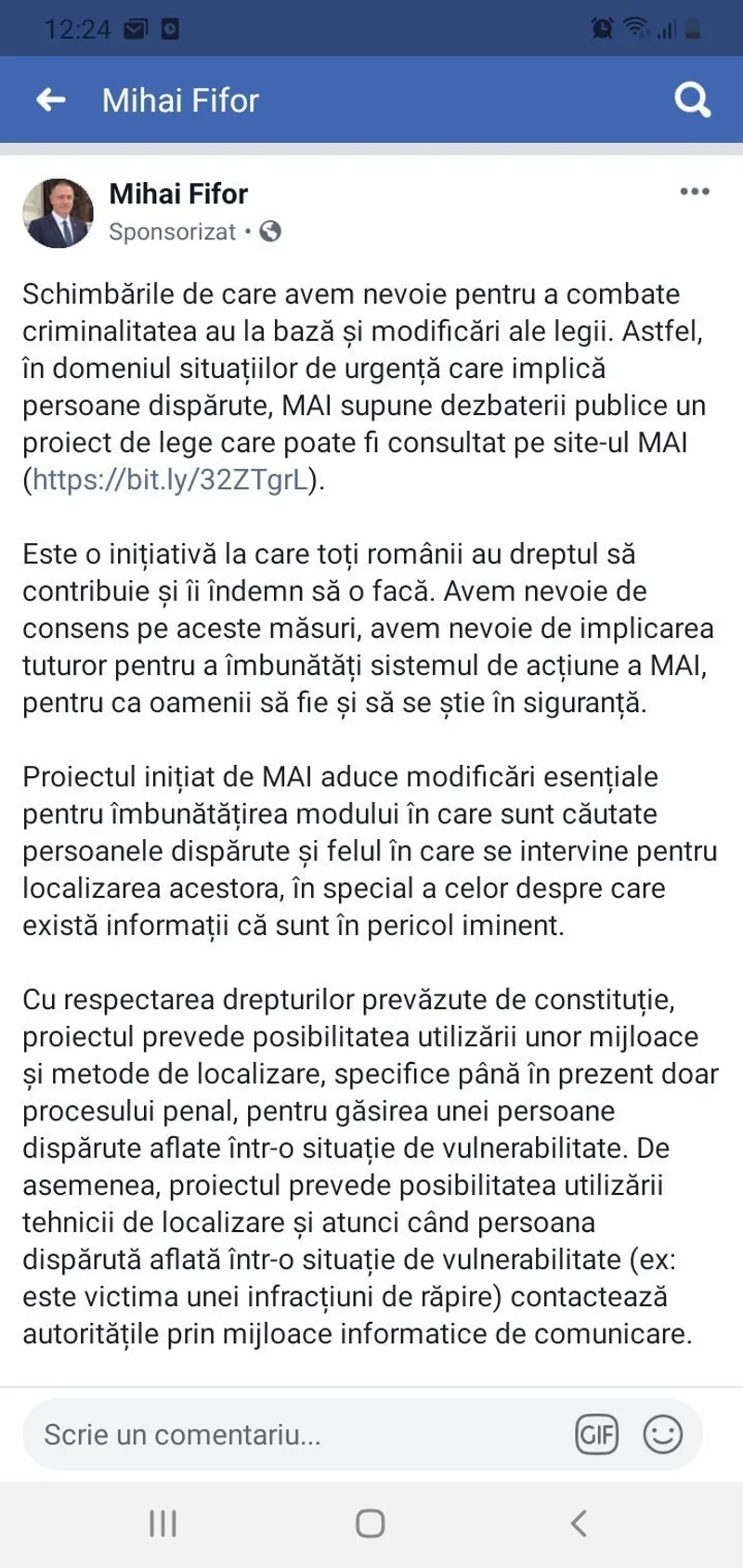The width and height of the screenshot is (743, 1568).
Task: Add a GIF to the comment
Action: (596, 1434)
